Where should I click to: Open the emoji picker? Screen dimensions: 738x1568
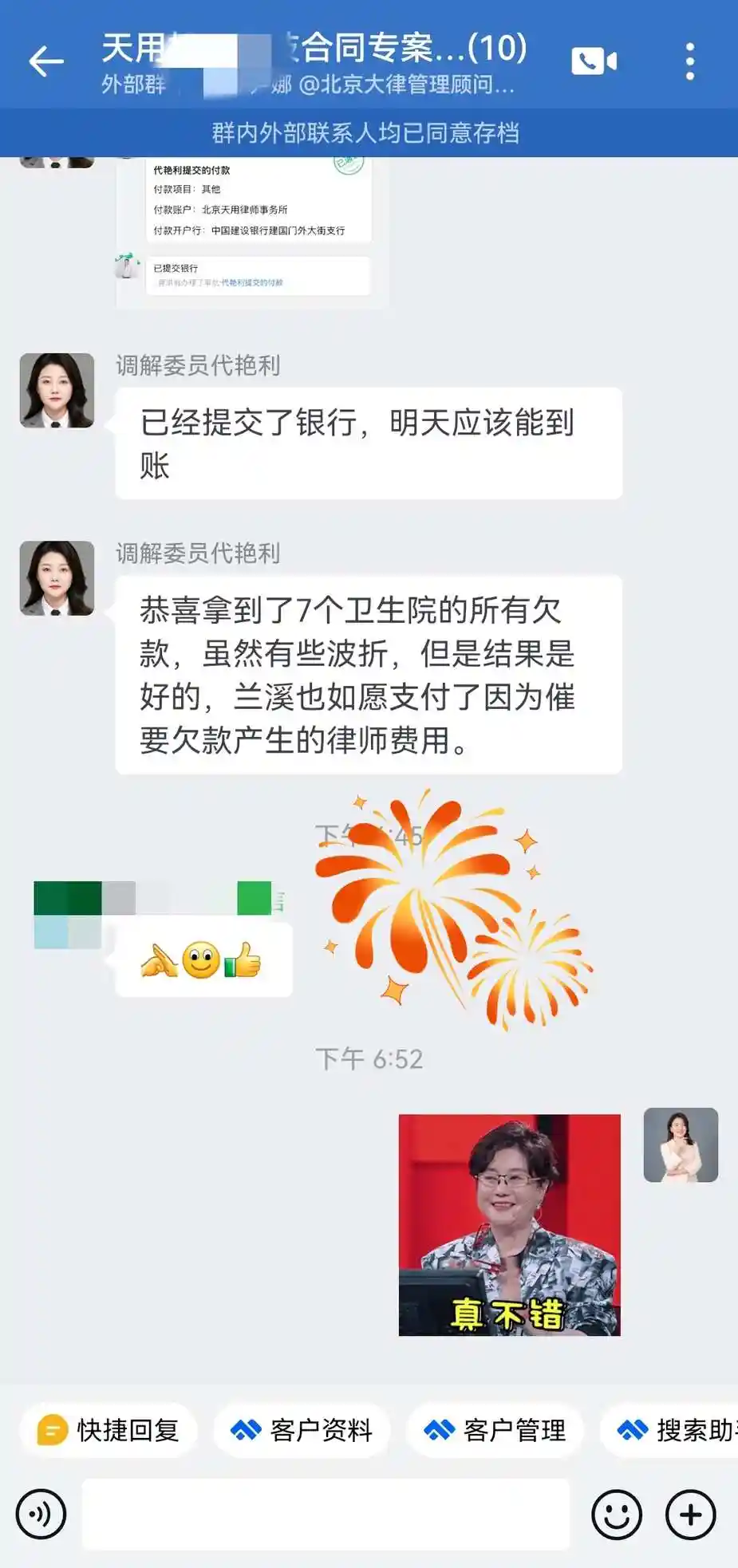(616, 1514)
